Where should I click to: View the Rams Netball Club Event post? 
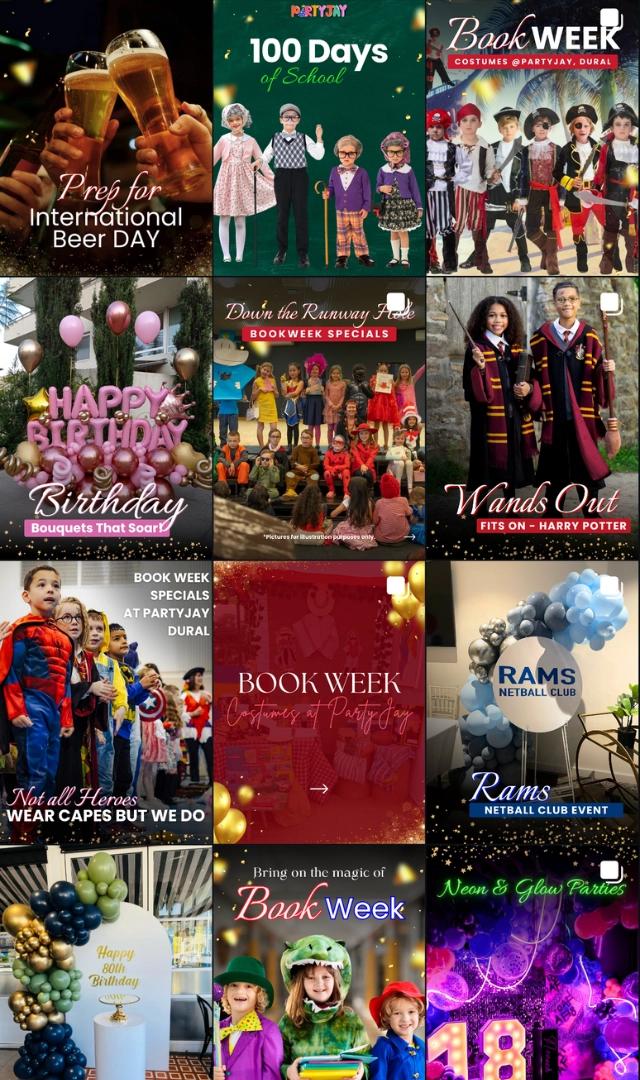pyautogui.click(x=533, y=701)
